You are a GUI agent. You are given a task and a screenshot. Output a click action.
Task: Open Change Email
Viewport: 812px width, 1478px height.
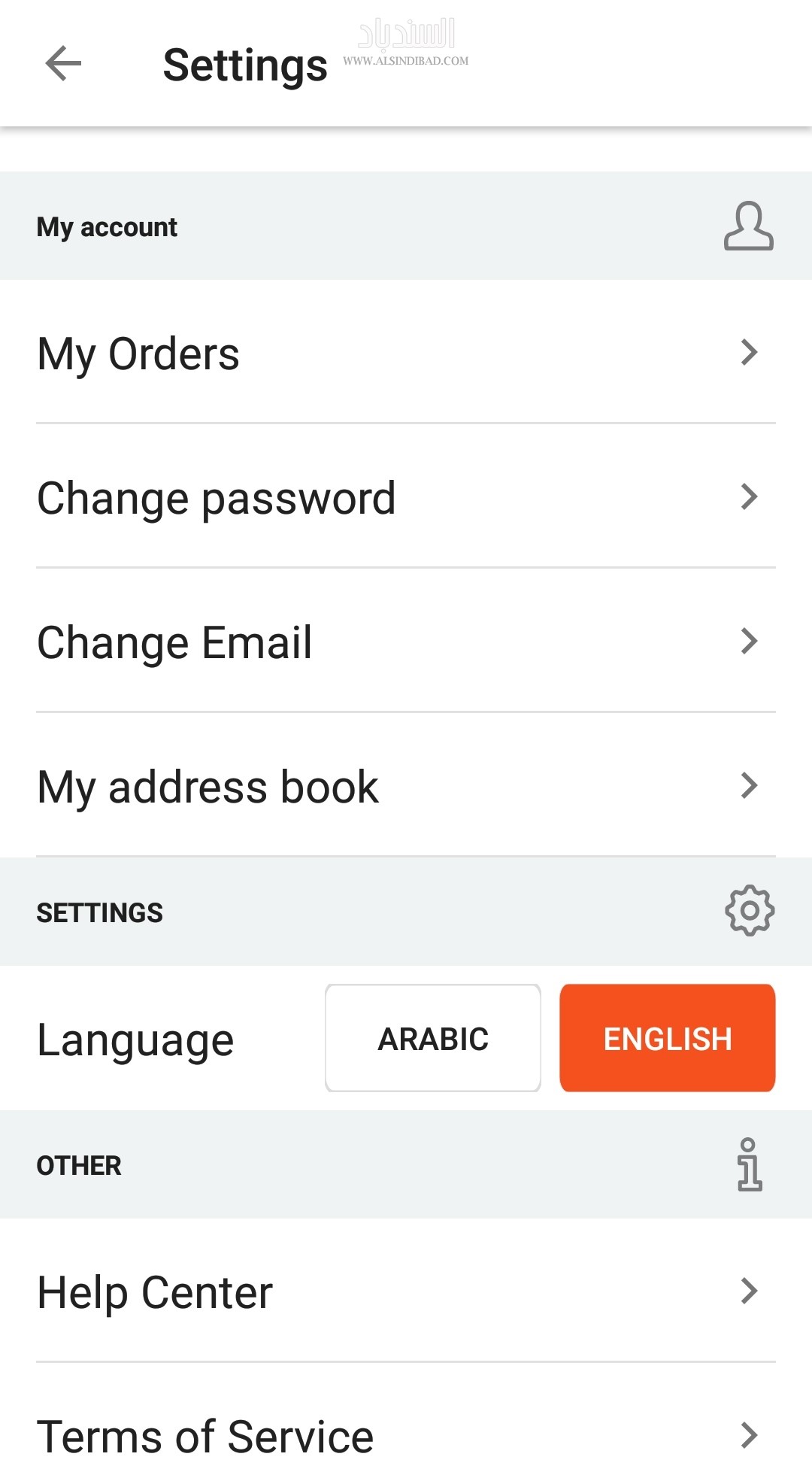tap(406, 641)
